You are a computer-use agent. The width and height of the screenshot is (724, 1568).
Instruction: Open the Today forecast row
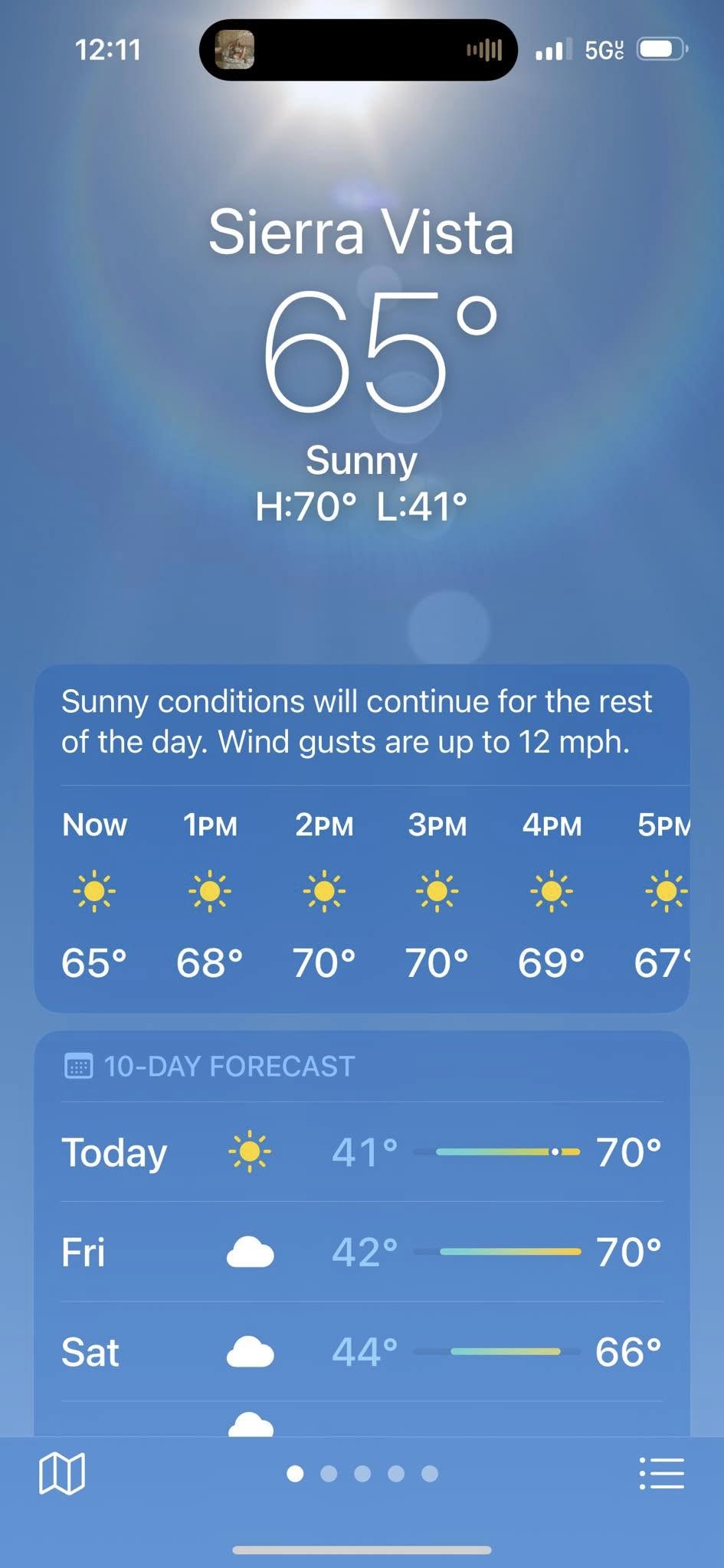pos(362,1152)
